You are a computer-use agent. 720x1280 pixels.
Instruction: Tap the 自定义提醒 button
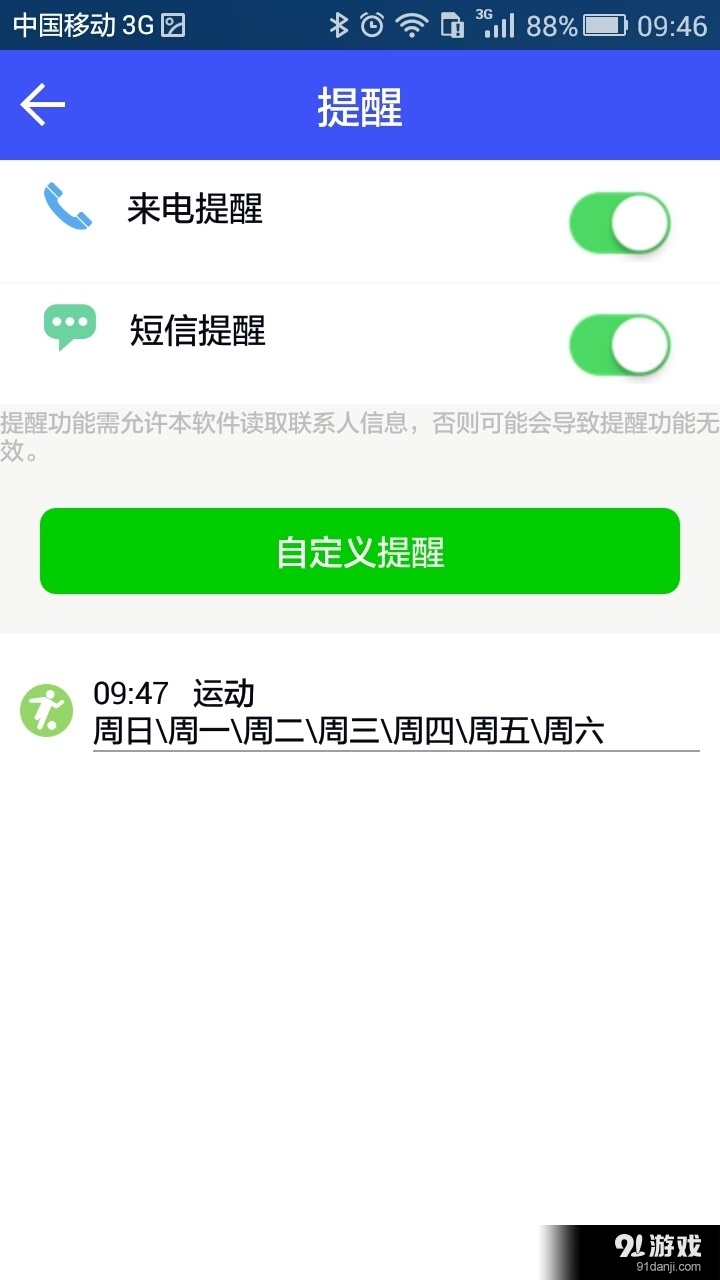point(360,551)
